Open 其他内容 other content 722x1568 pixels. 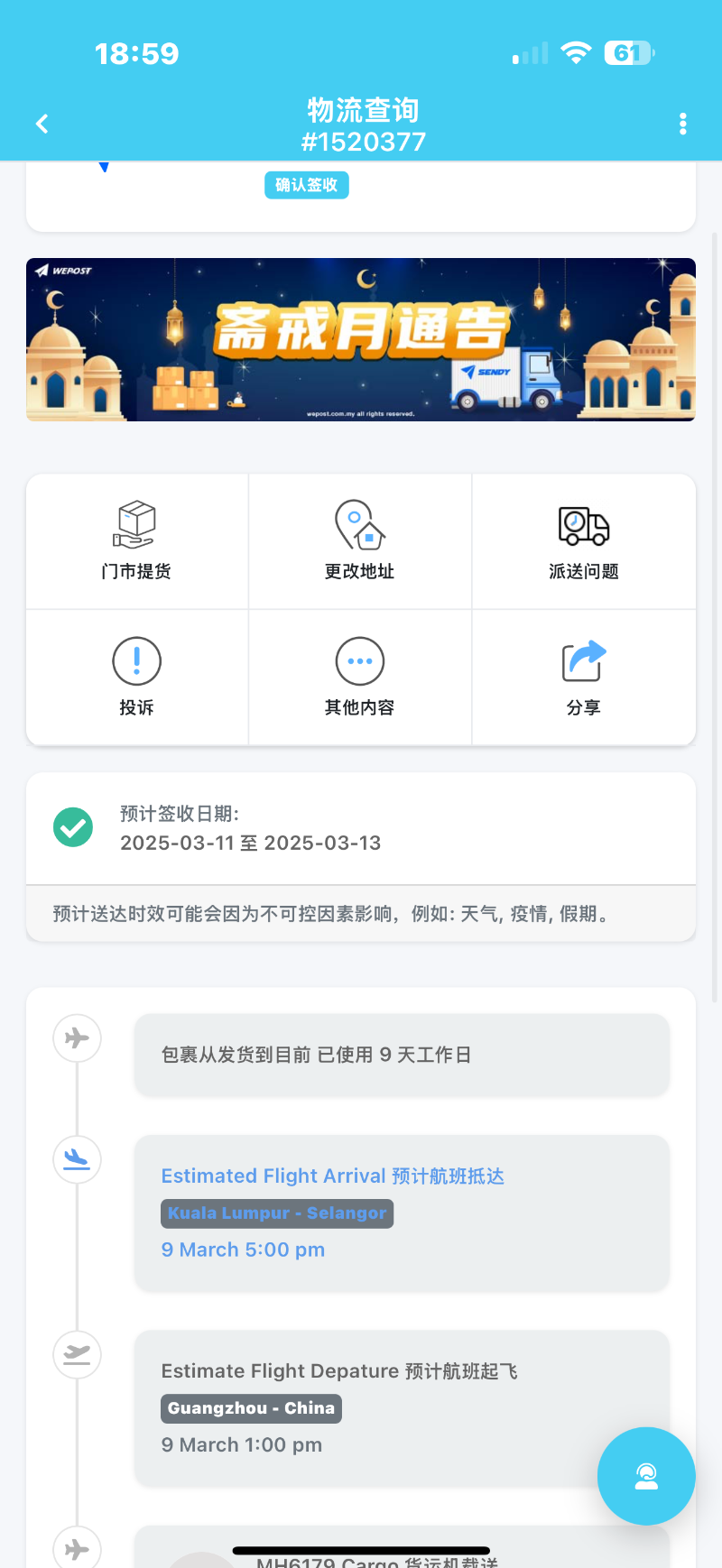tap(359, 677)
